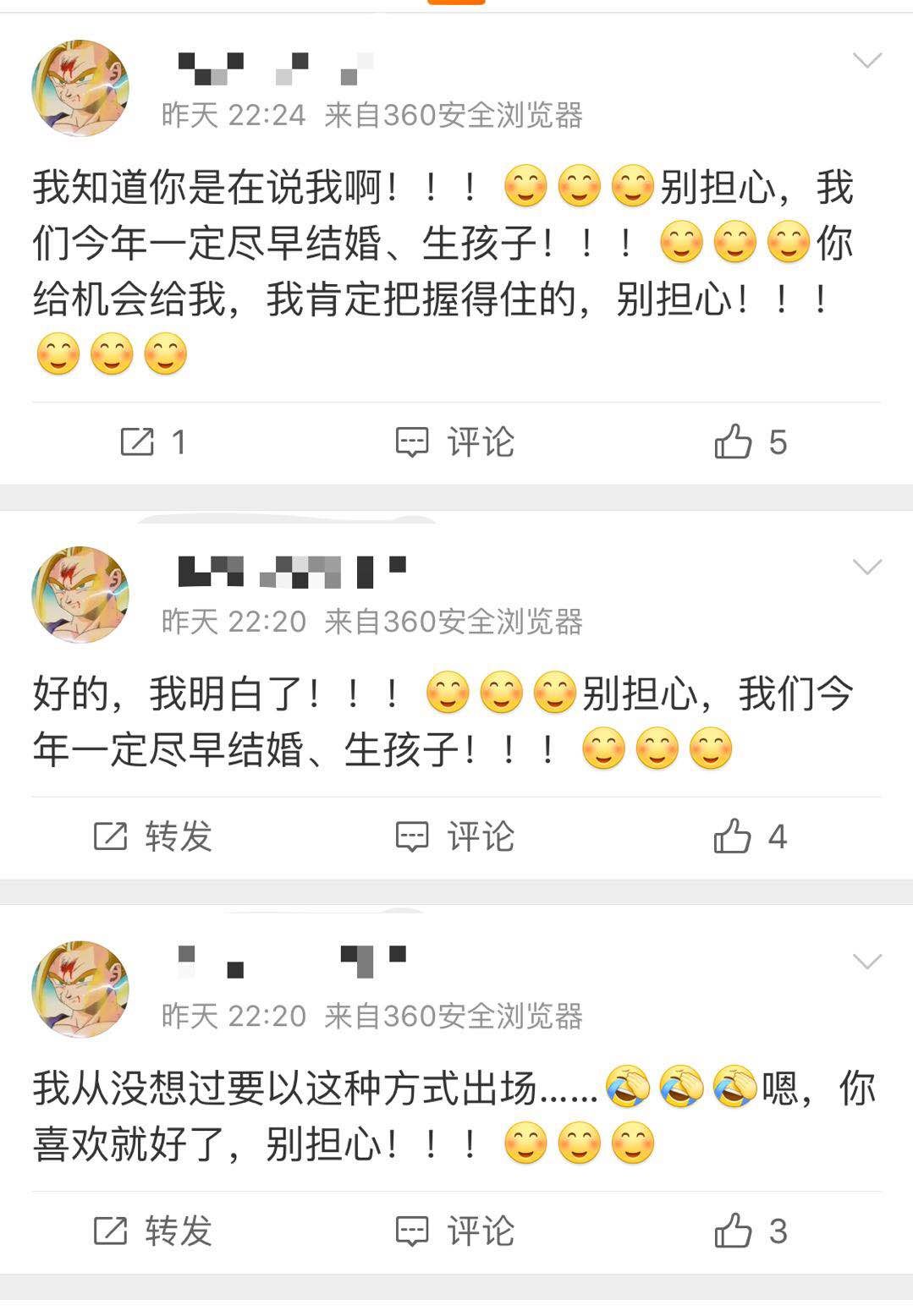Like the post that has 3 likes
The image size is (913, 1316).
click(750, 1231)
